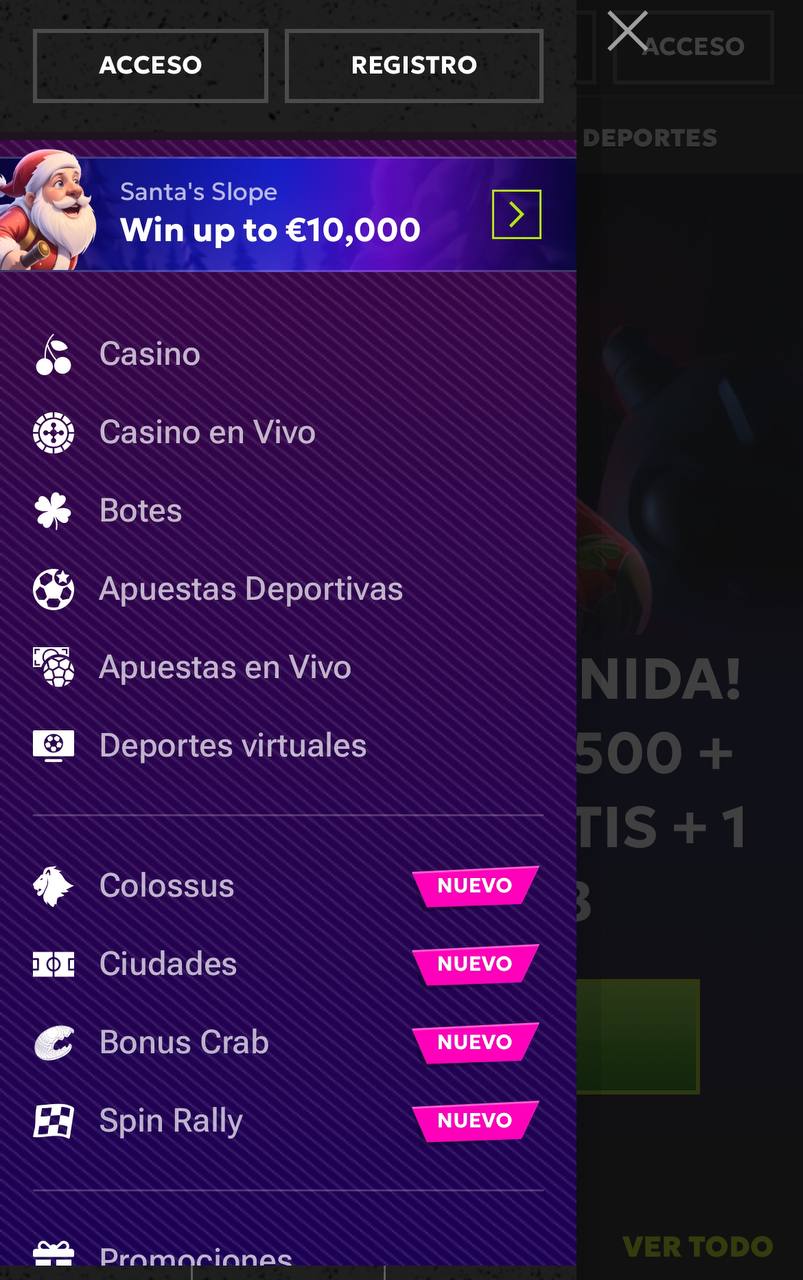Click the monitor icon for Deportes virtuales
This screenshot has width=803, height=1280.
[52, 745]
